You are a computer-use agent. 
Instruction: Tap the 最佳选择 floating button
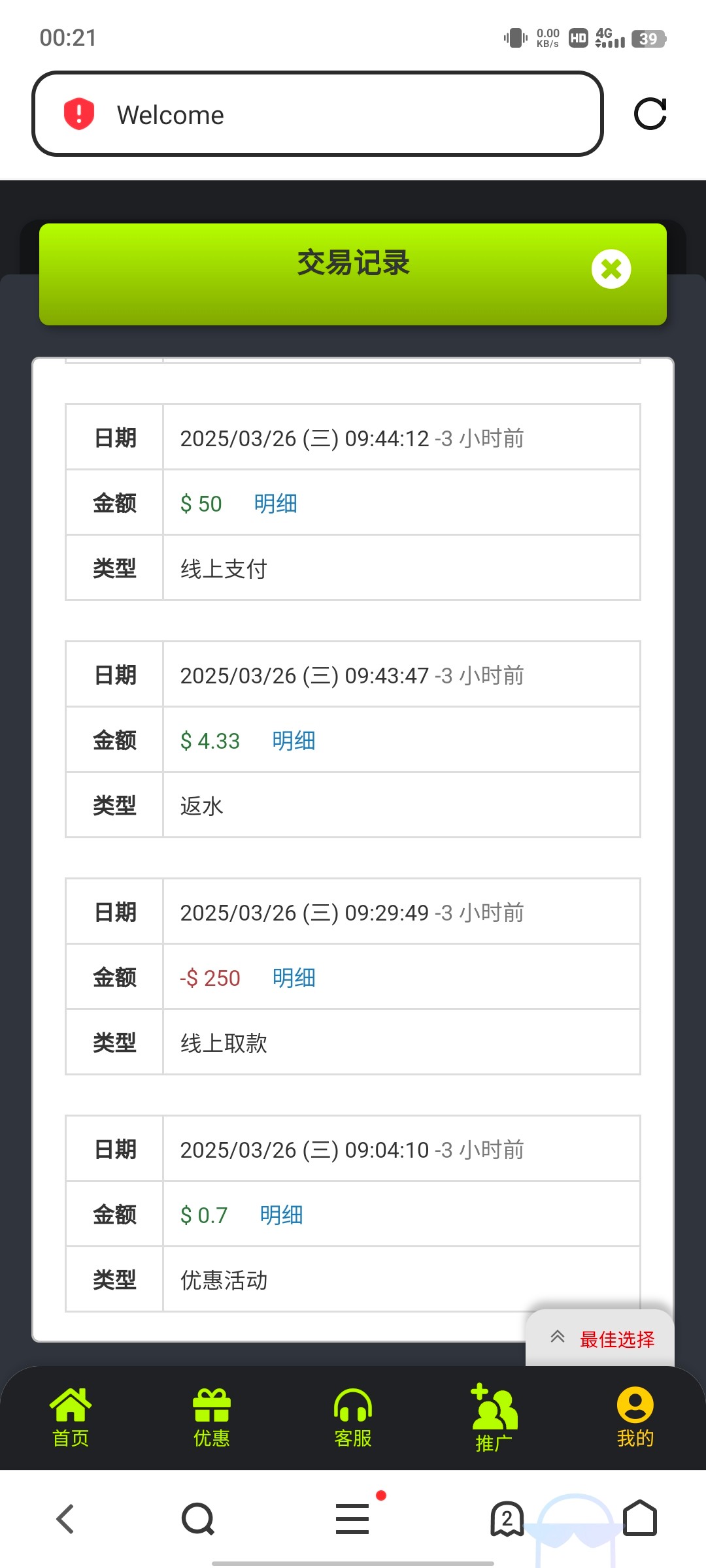(600, 1339)
